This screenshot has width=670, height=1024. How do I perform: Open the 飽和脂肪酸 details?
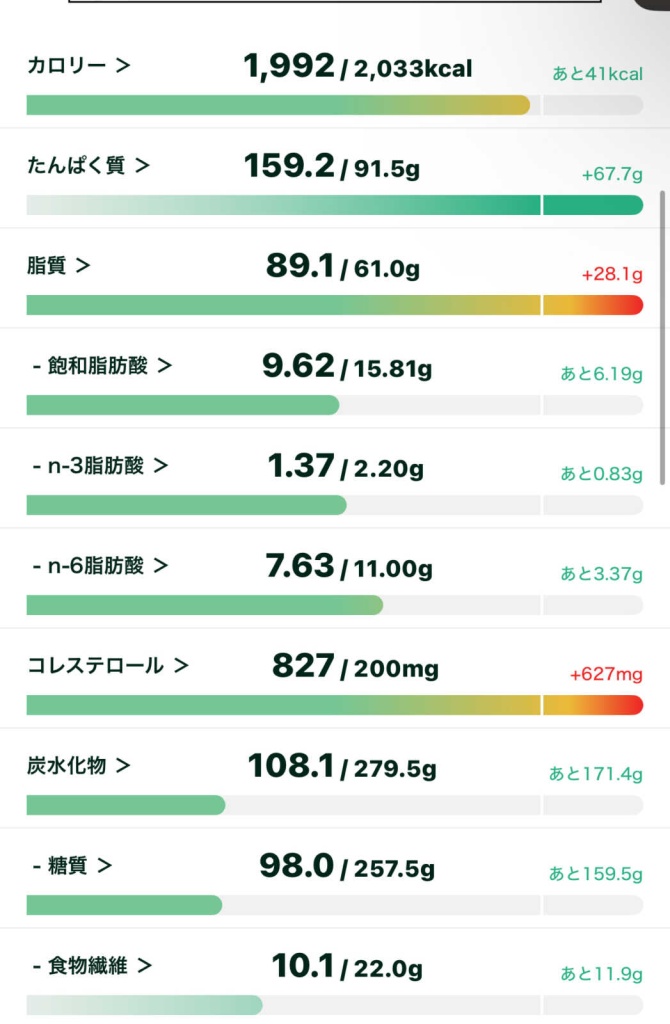click(x=102, y=366)
